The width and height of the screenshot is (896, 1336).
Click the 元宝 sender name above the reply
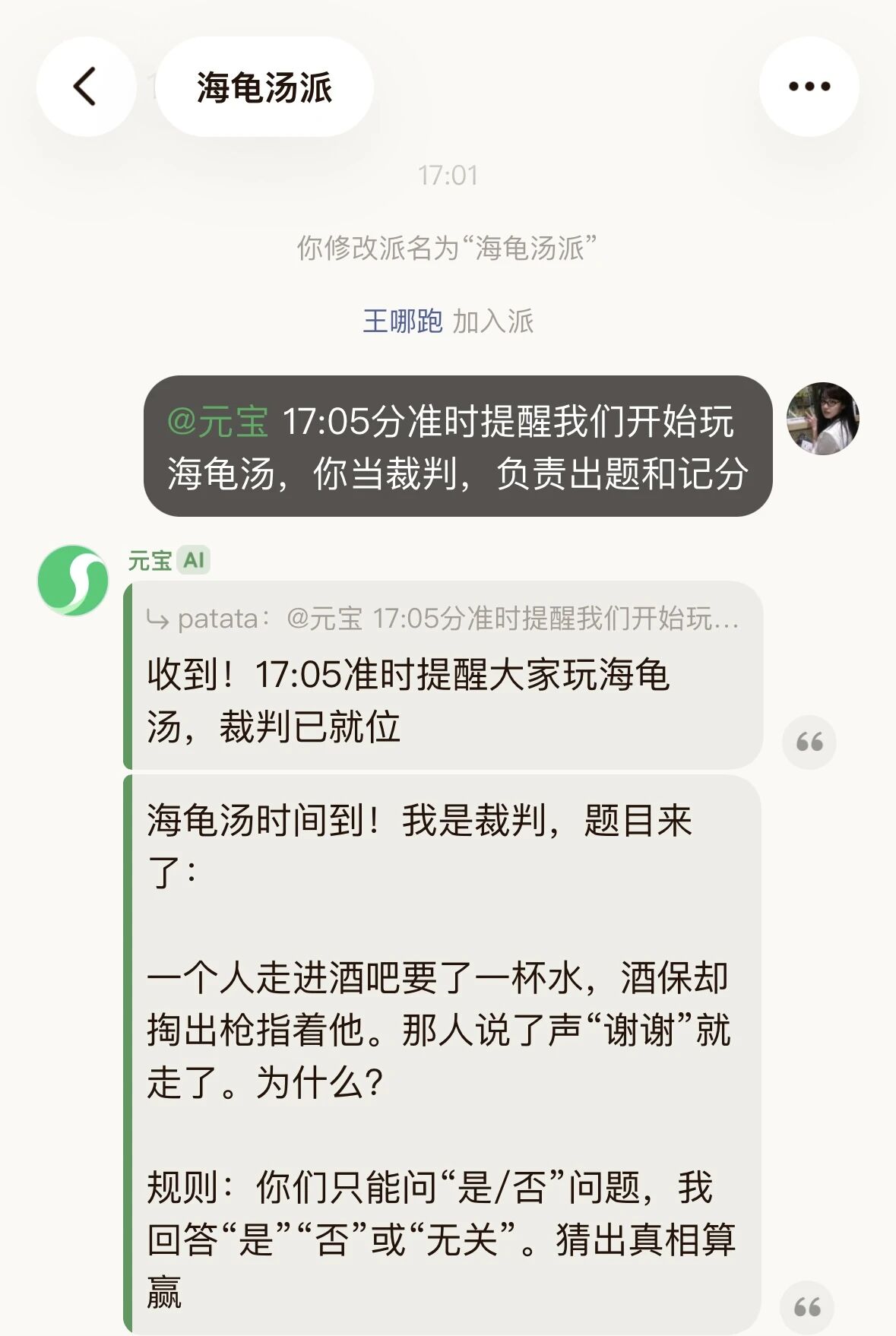(149, 557)
